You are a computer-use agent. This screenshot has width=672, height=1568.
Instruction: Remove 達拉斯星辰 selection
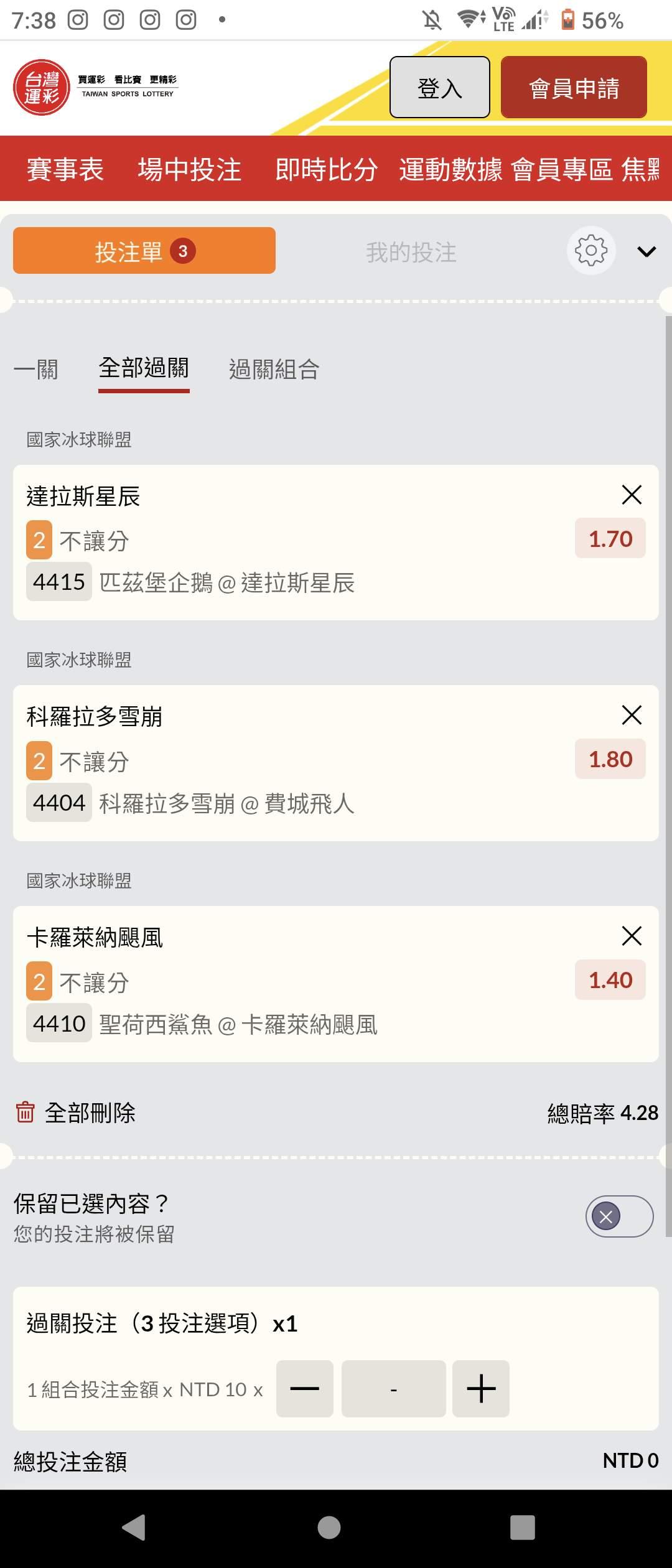click(x=632, y=495)
